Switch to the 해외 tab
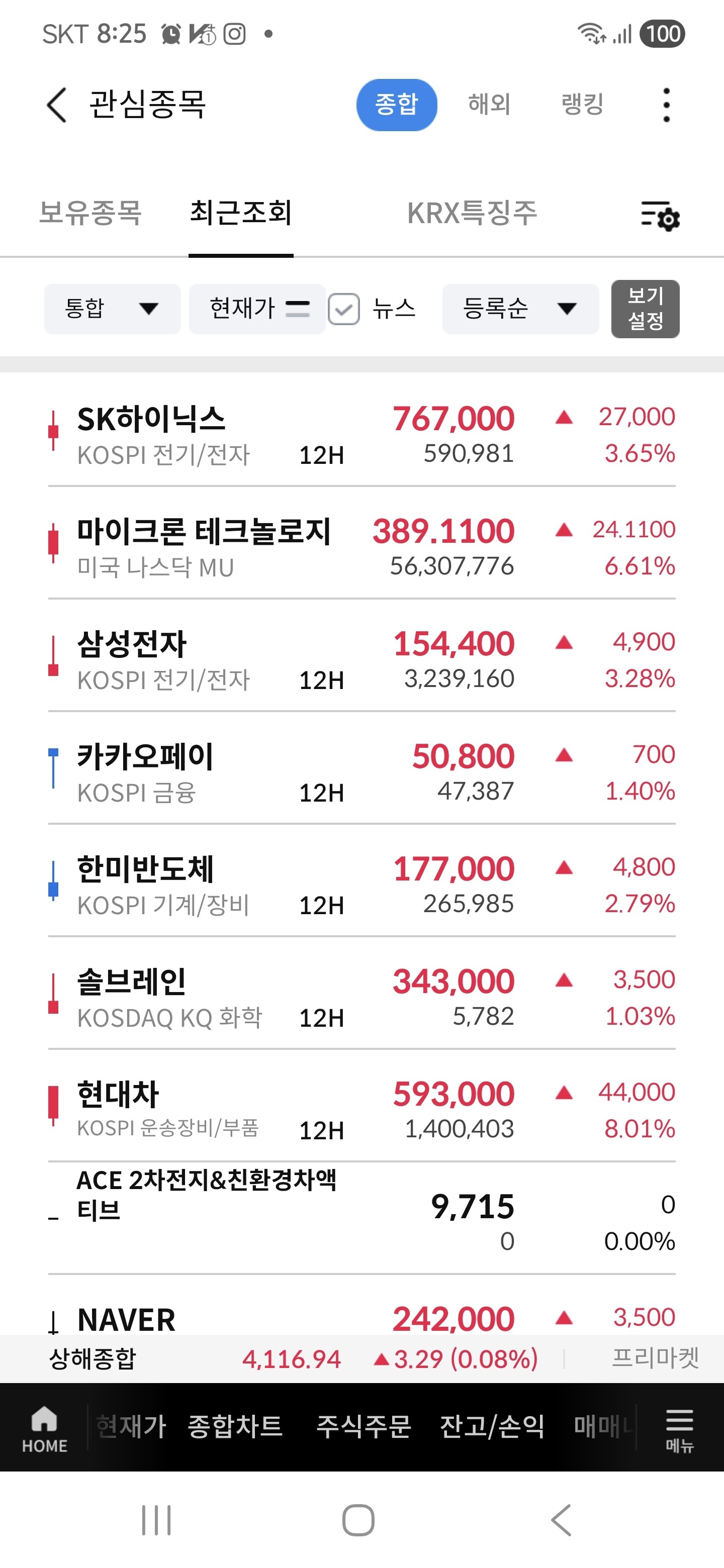The height and width of the screenshot is (1568, 724). click(489, 104)
